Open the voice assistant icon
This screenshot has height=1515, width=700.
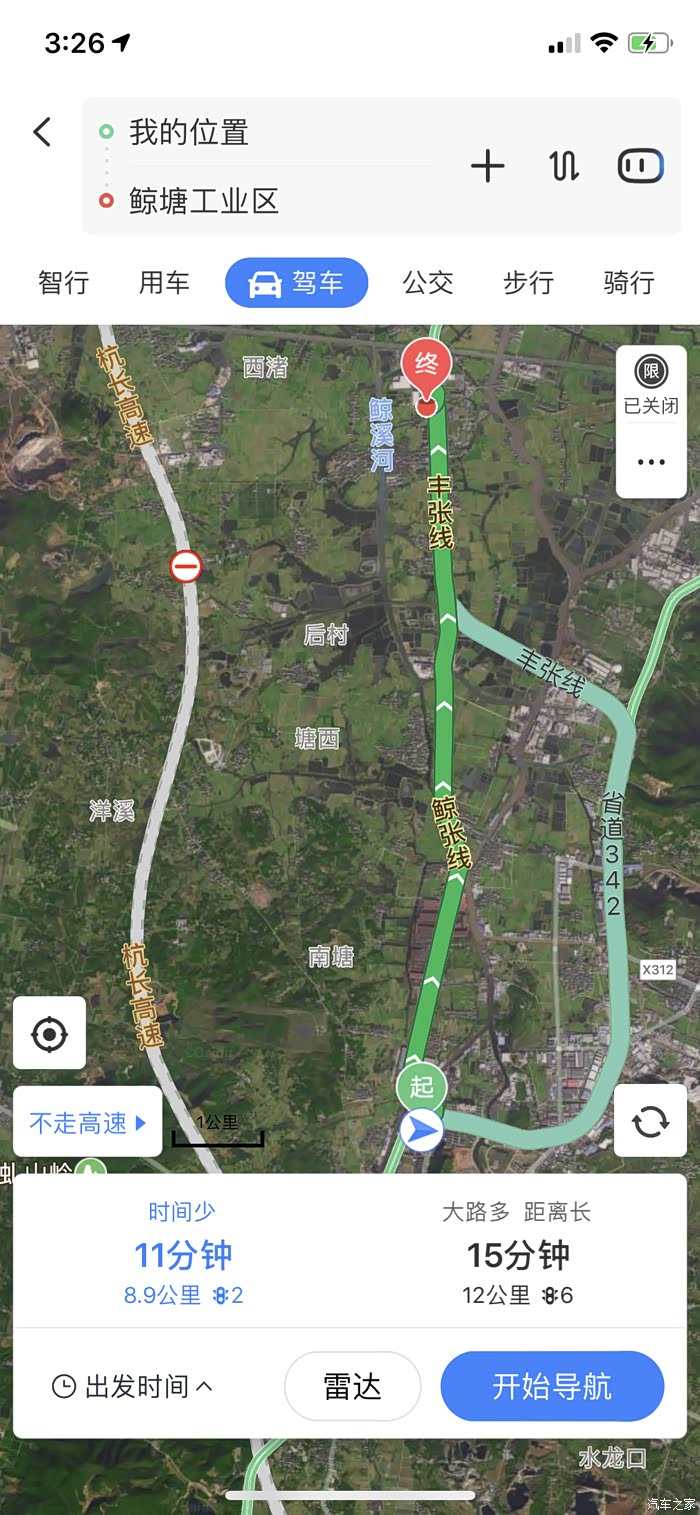coord(640,166)
